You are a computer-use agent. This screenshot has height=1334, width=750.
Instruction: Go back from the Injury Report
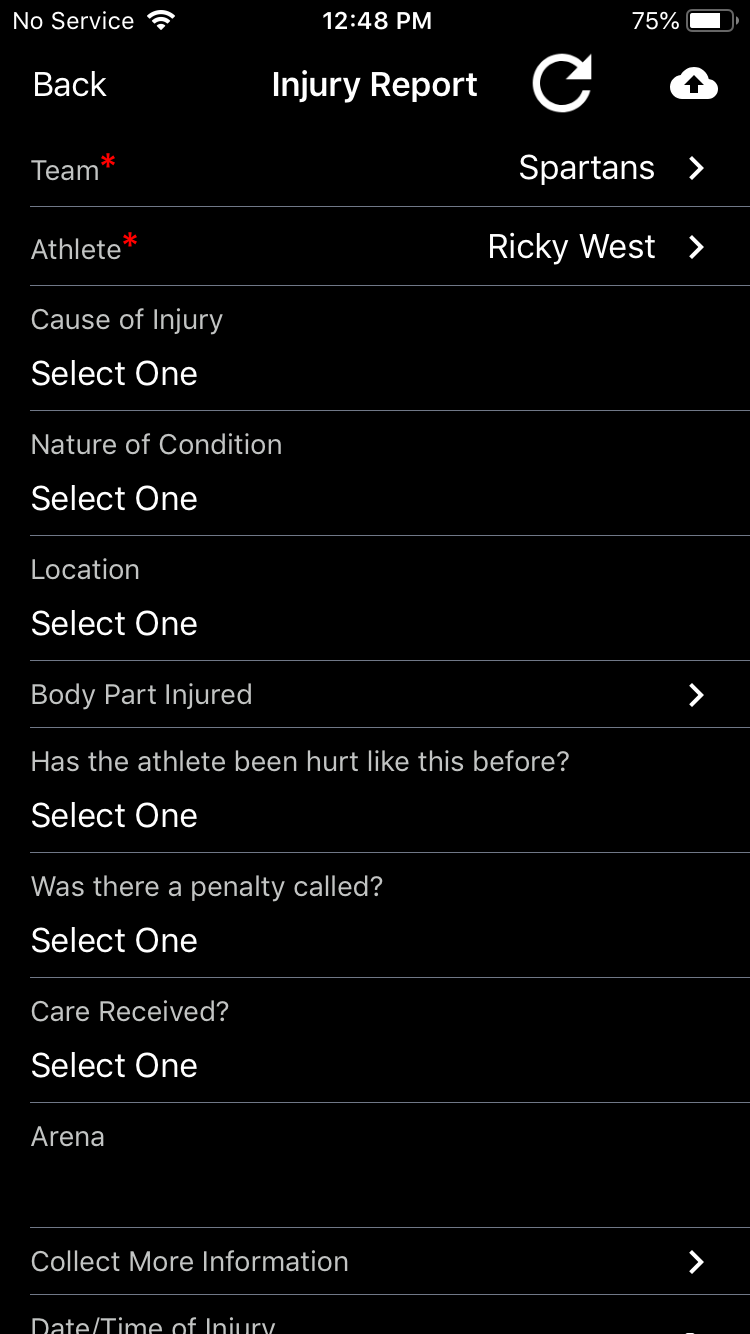69,85
